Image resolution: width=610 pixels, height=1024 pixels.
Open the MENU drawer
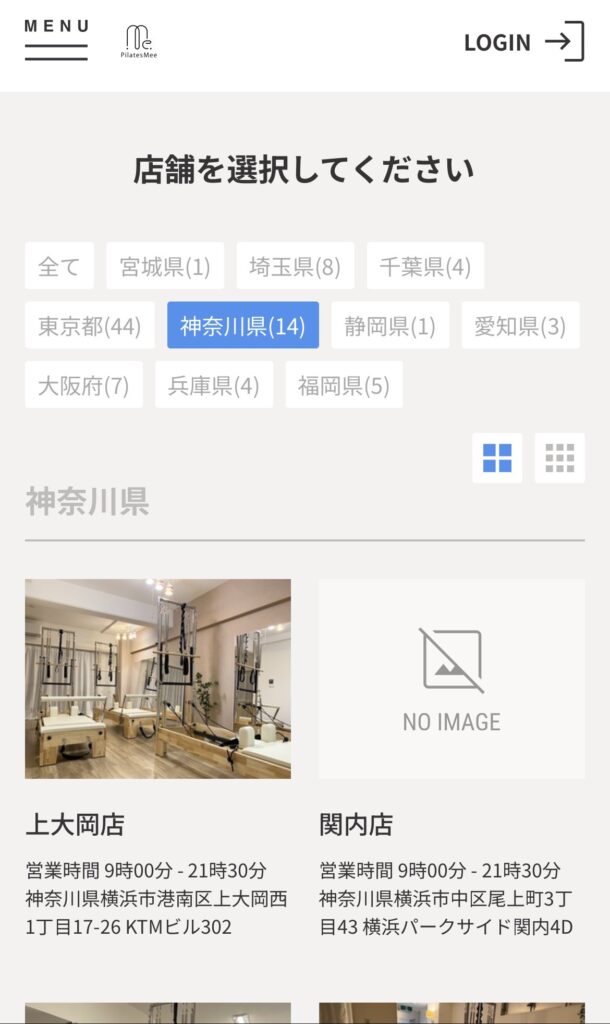point(56,40)
